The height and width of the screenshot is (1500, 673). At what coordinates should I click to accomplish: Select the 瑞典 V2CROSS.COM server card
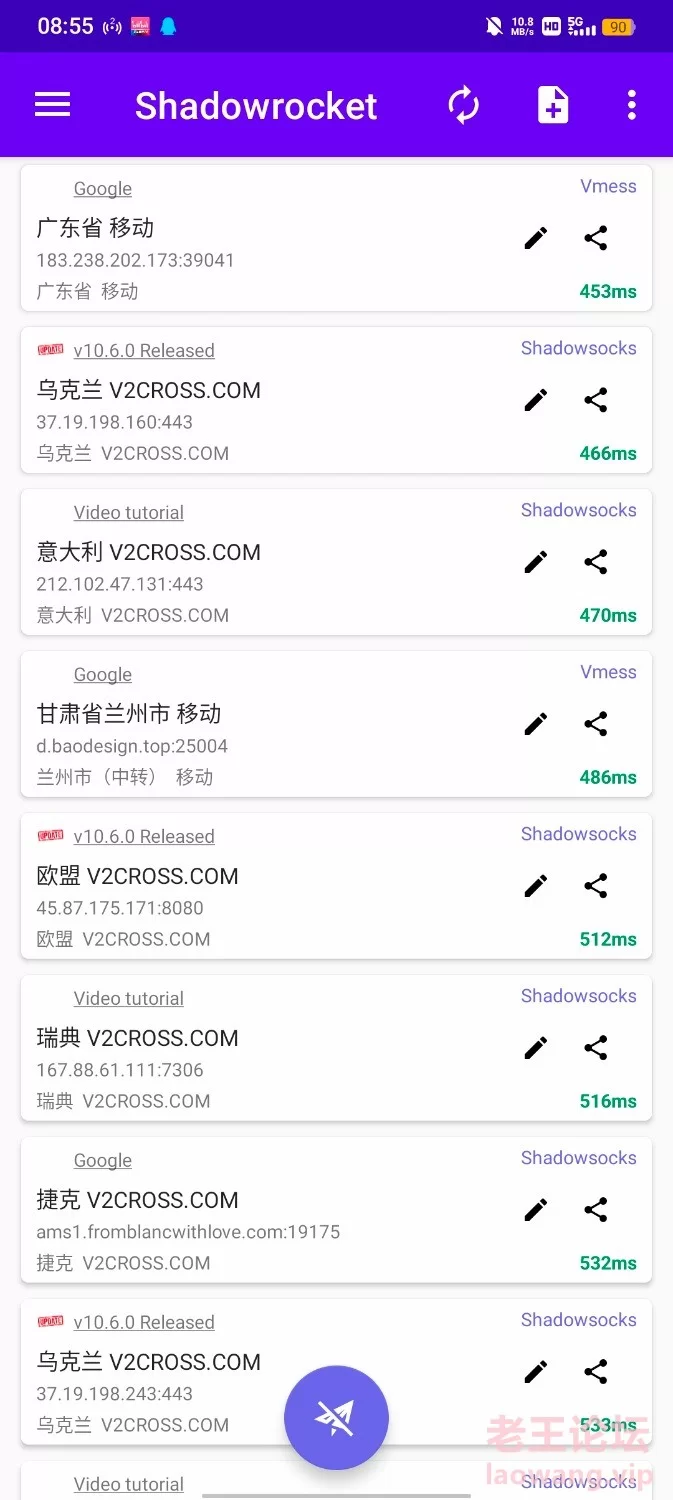336,1048
